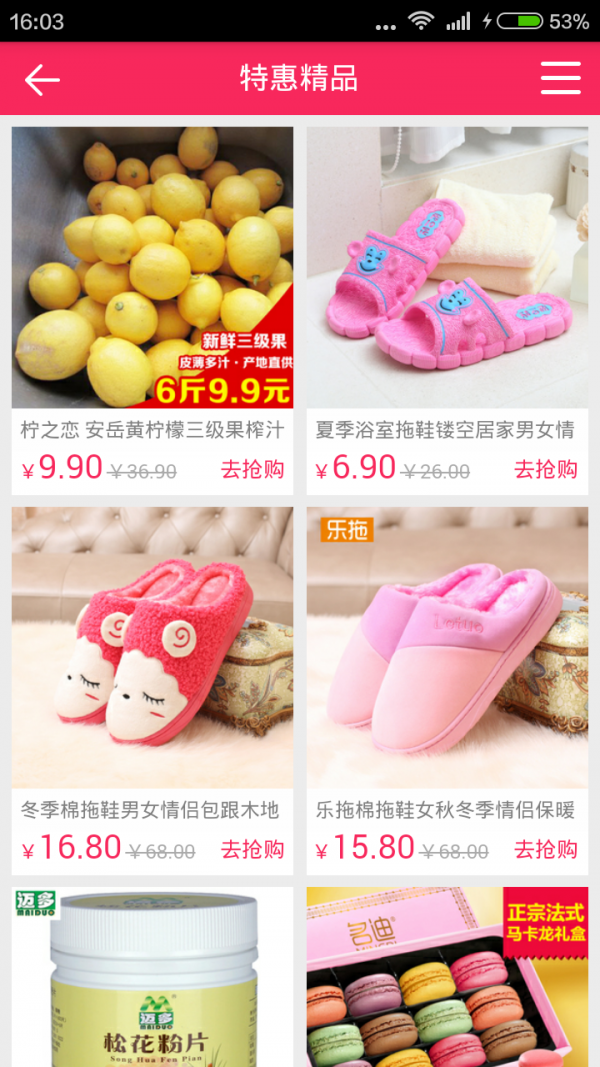The image size is (600, 1067).
Task: Open the macaron gift box product
Action: (x=447, y=977)
